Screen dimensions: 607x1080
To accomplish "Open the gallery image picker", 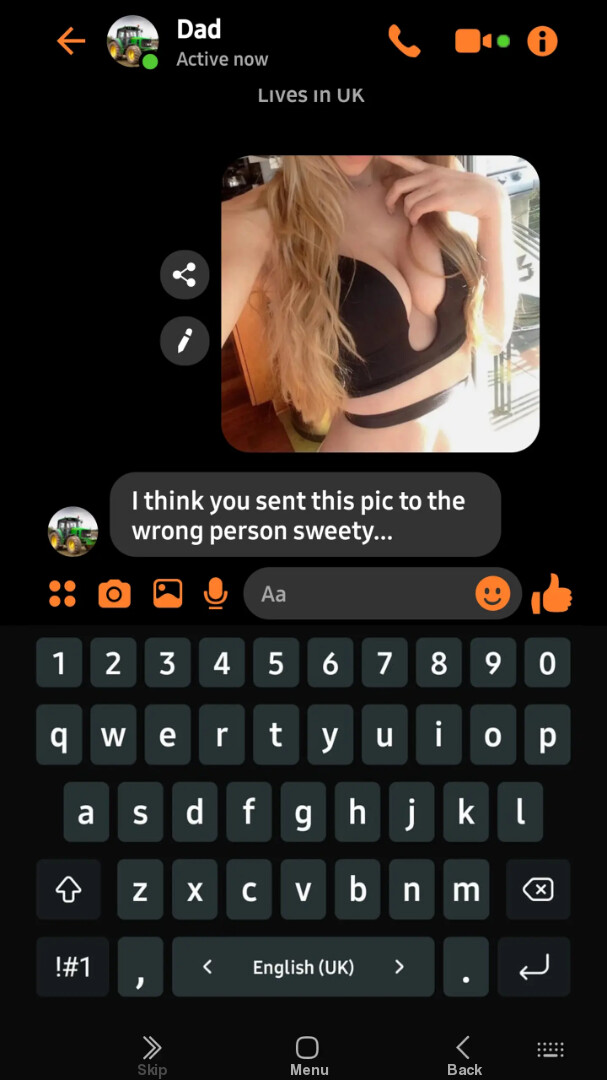I will click(167, 594).
